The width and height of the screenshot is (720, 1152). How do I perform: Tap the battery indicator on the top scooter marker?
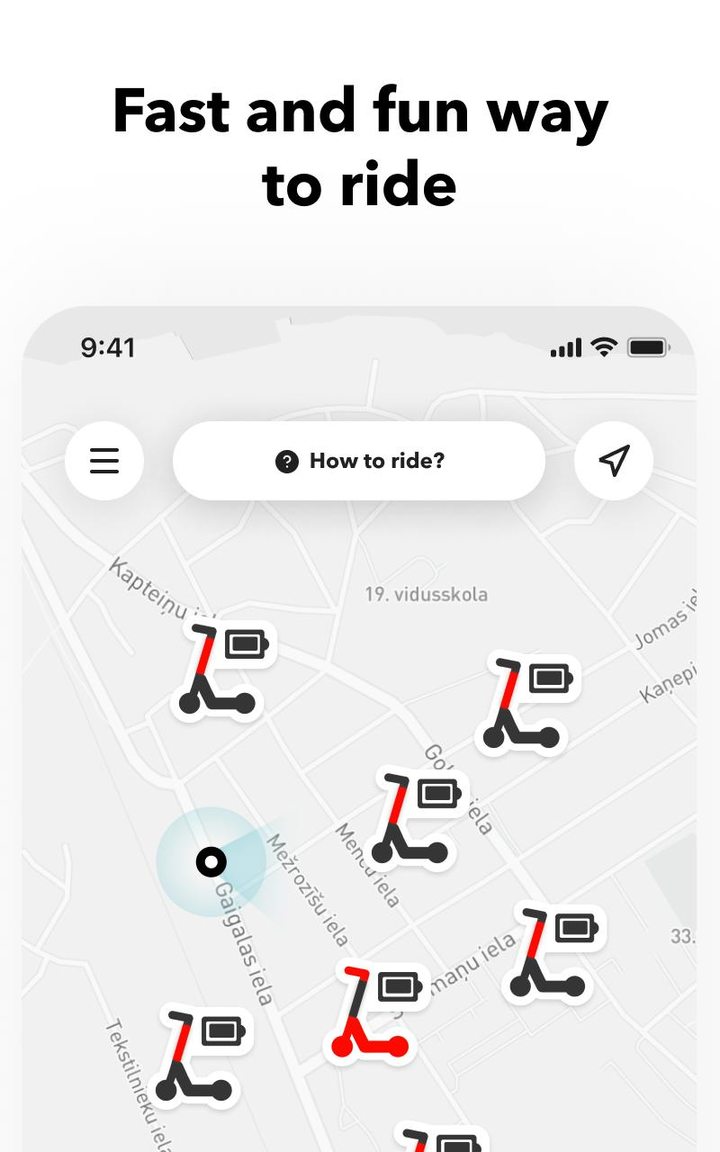point(246,643)
